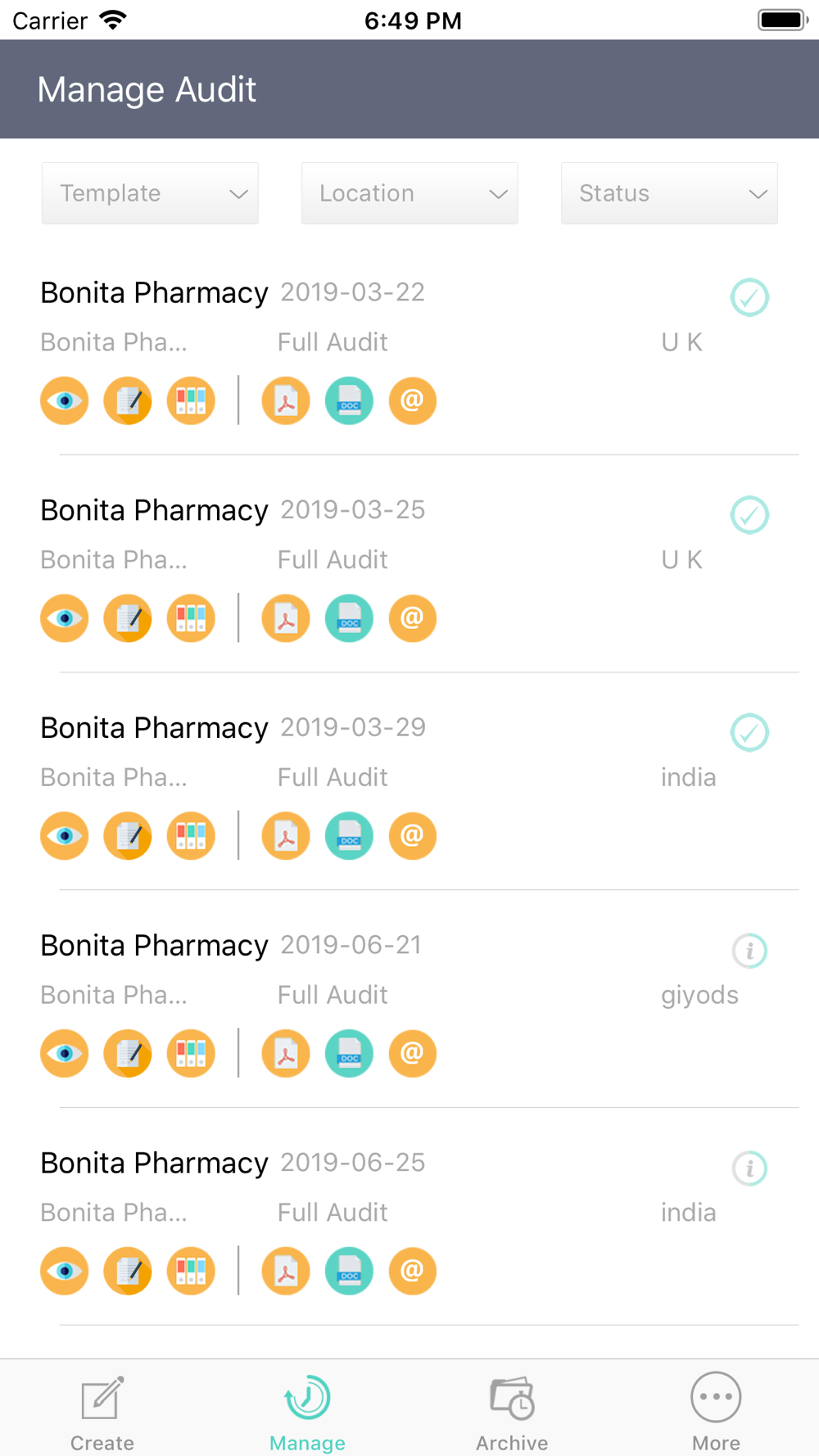Export 2019-06-25 audit as PDF
Screen dimensions: 819x1456
(286, 1271)
